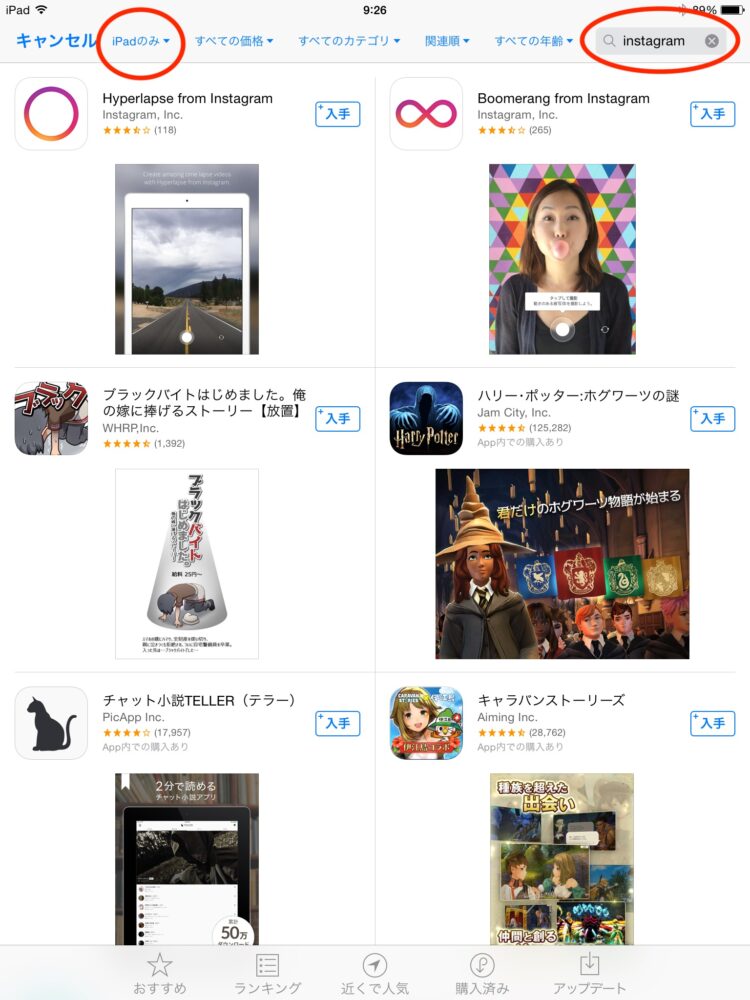Image resolution: width=750 pixels, height=1000 pixels.
Task: Get Boomerang from Instagram
Action: coord(712,114)
